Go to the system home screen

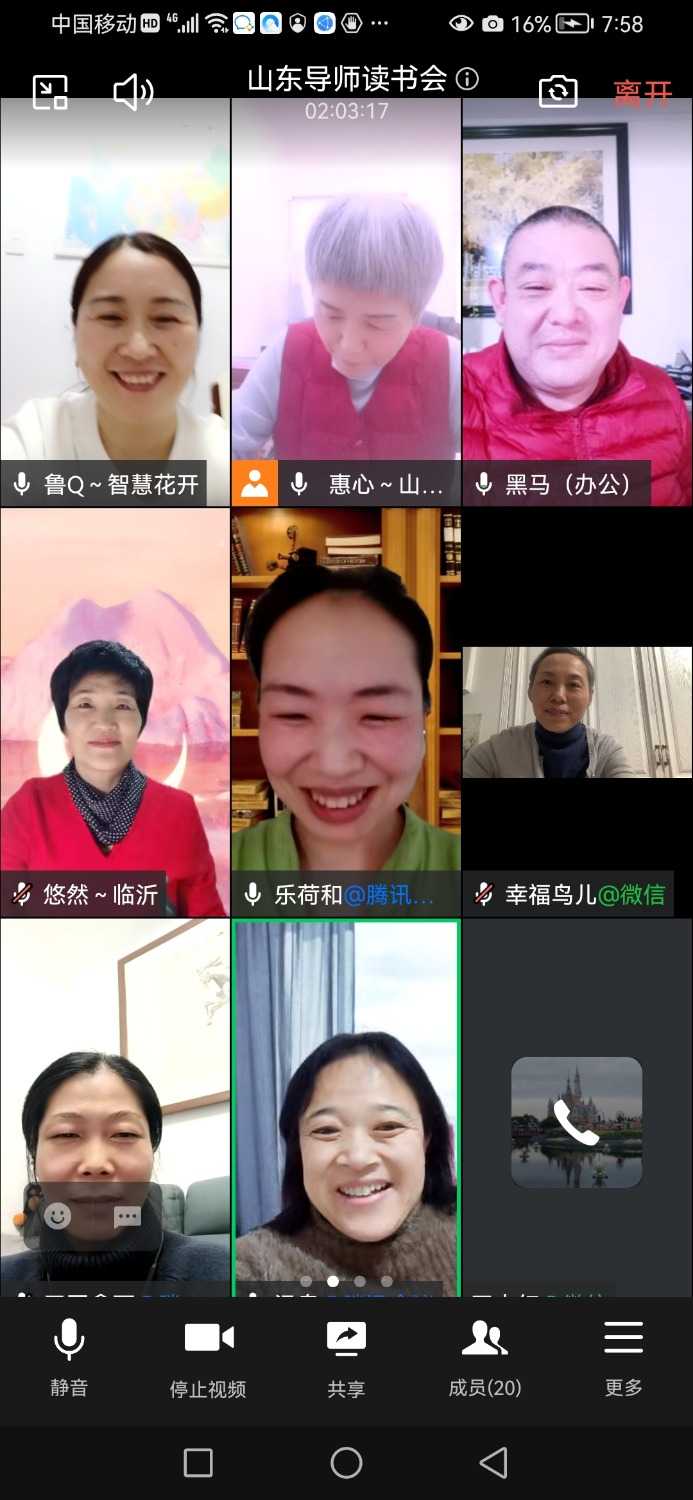coord(346,1462)
